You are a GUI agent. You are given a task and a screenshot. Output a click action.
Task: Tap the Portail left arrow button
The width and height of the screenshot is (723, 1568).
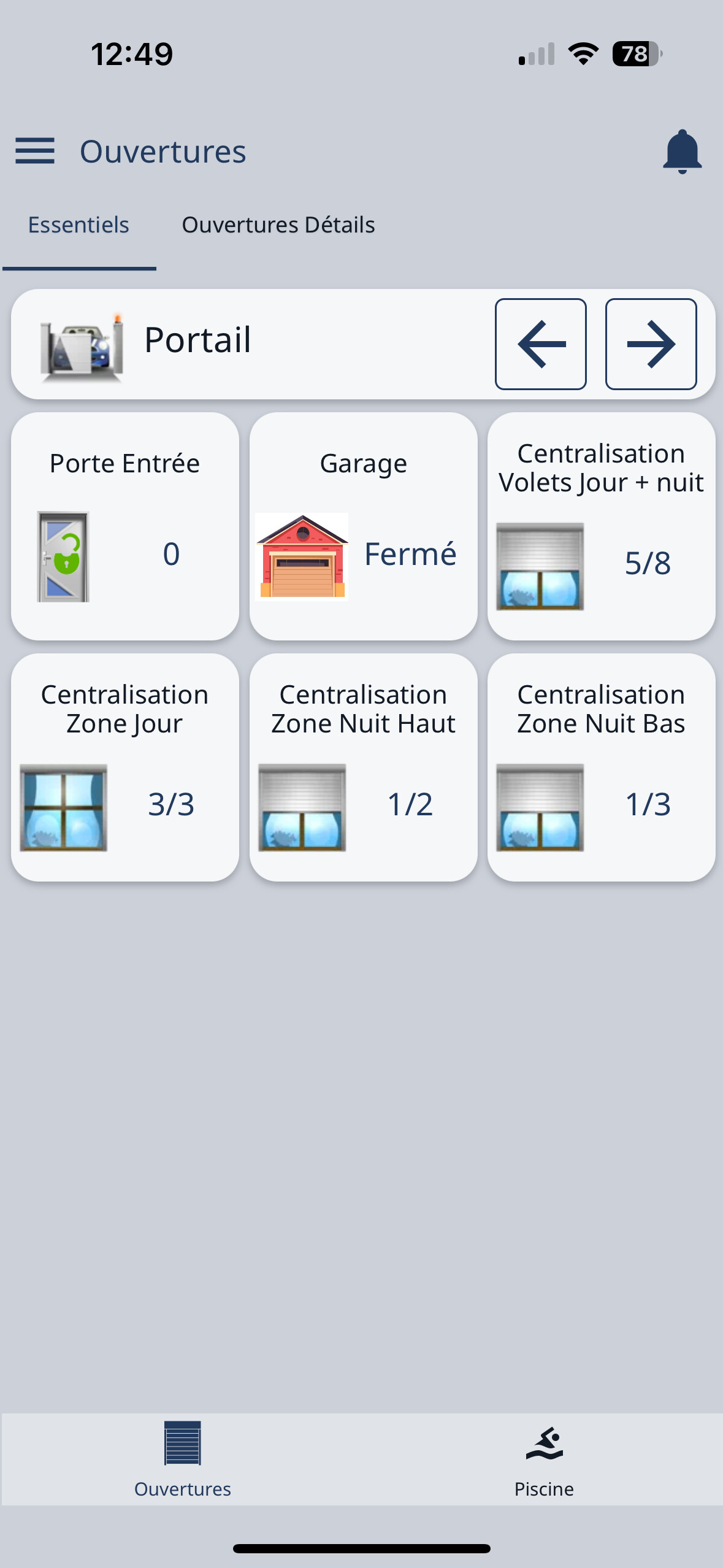540,344
